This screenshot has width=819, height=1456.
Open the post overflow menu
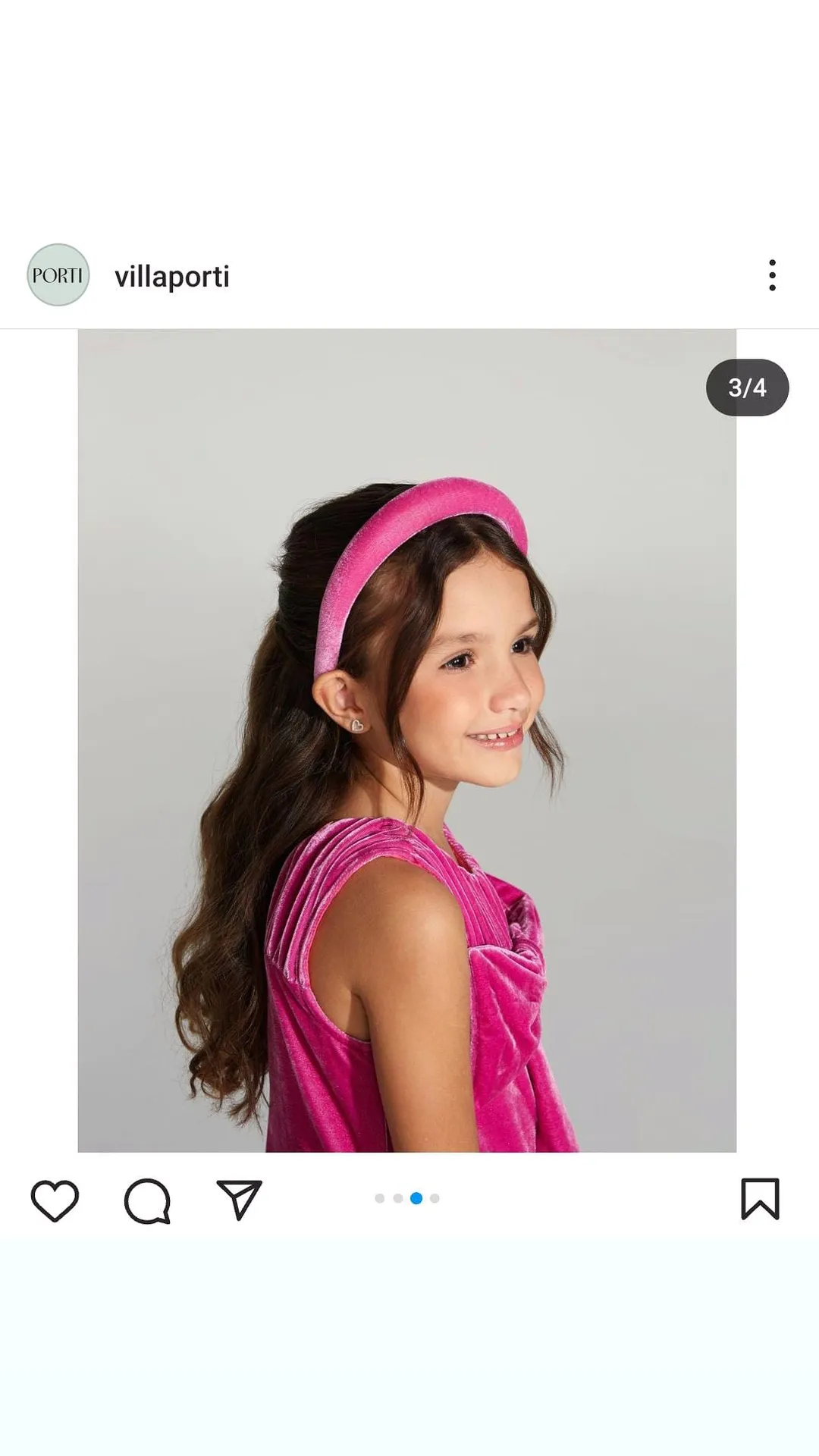[x=772, y=275]
